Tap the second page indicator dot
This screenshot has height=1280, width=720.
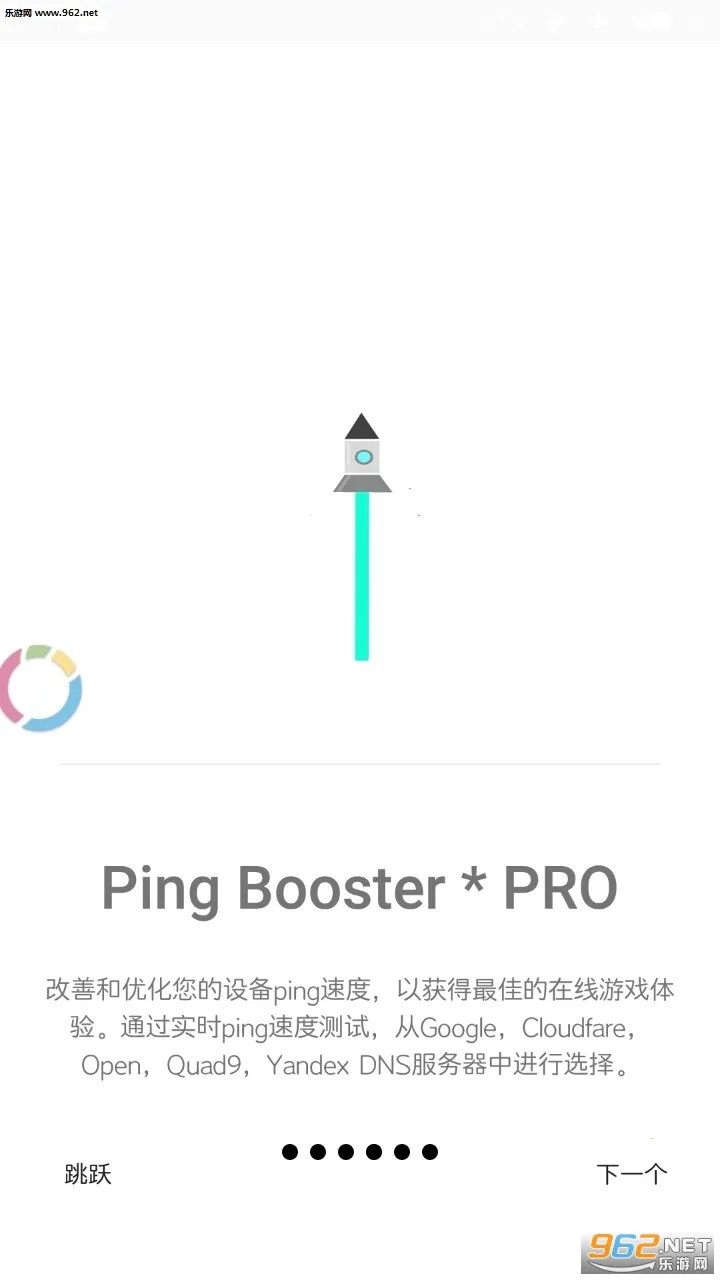[317, 1152]
